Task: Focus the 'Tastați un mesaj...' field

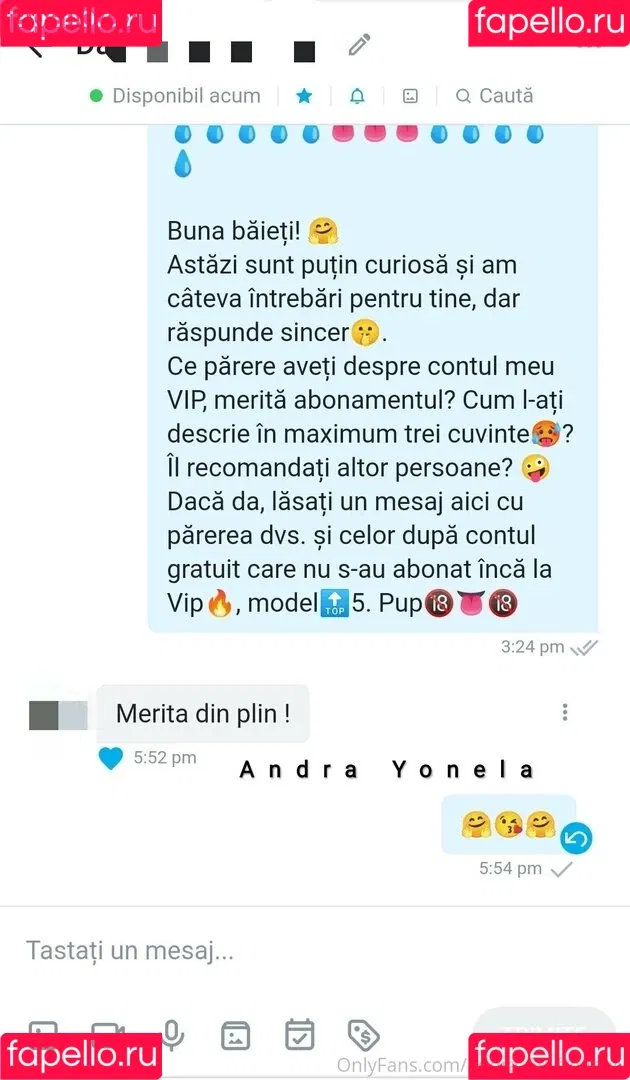Action: click(x=300, y=951)
